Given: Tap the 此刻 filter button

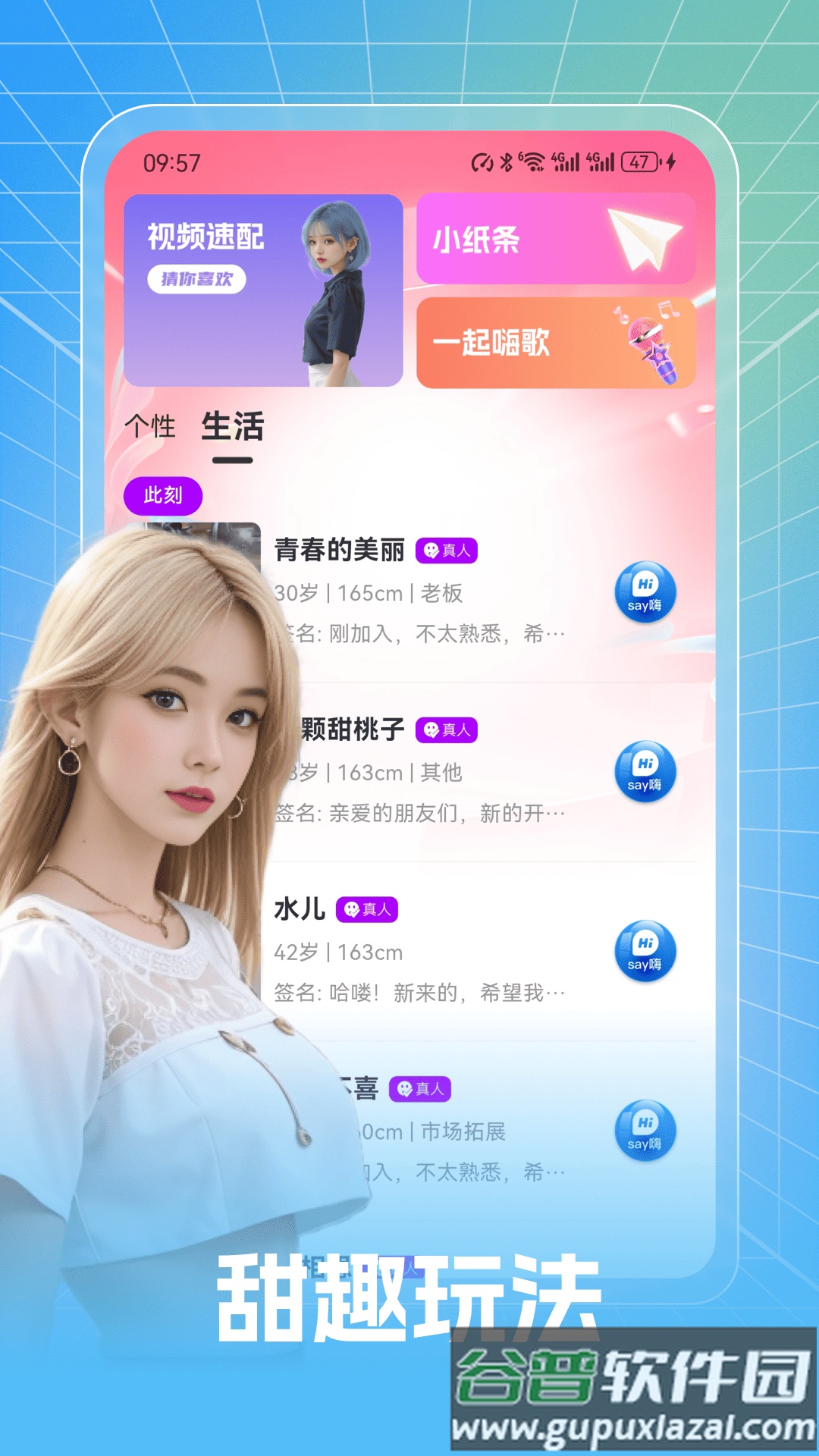Looking at the screenshot, I should click(165, 494).
